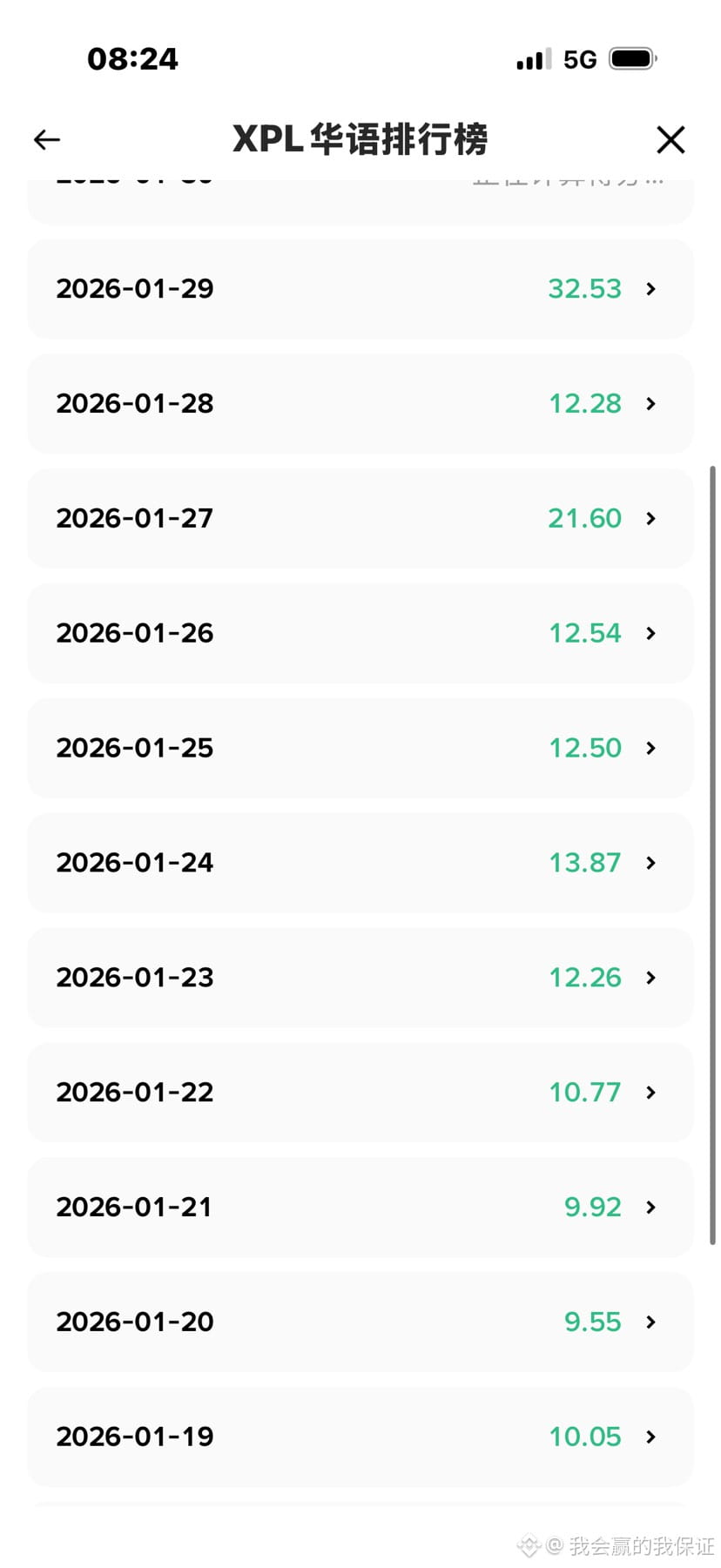
Task: Open the 2026-01-29 score entry
Action: (360, 288)
